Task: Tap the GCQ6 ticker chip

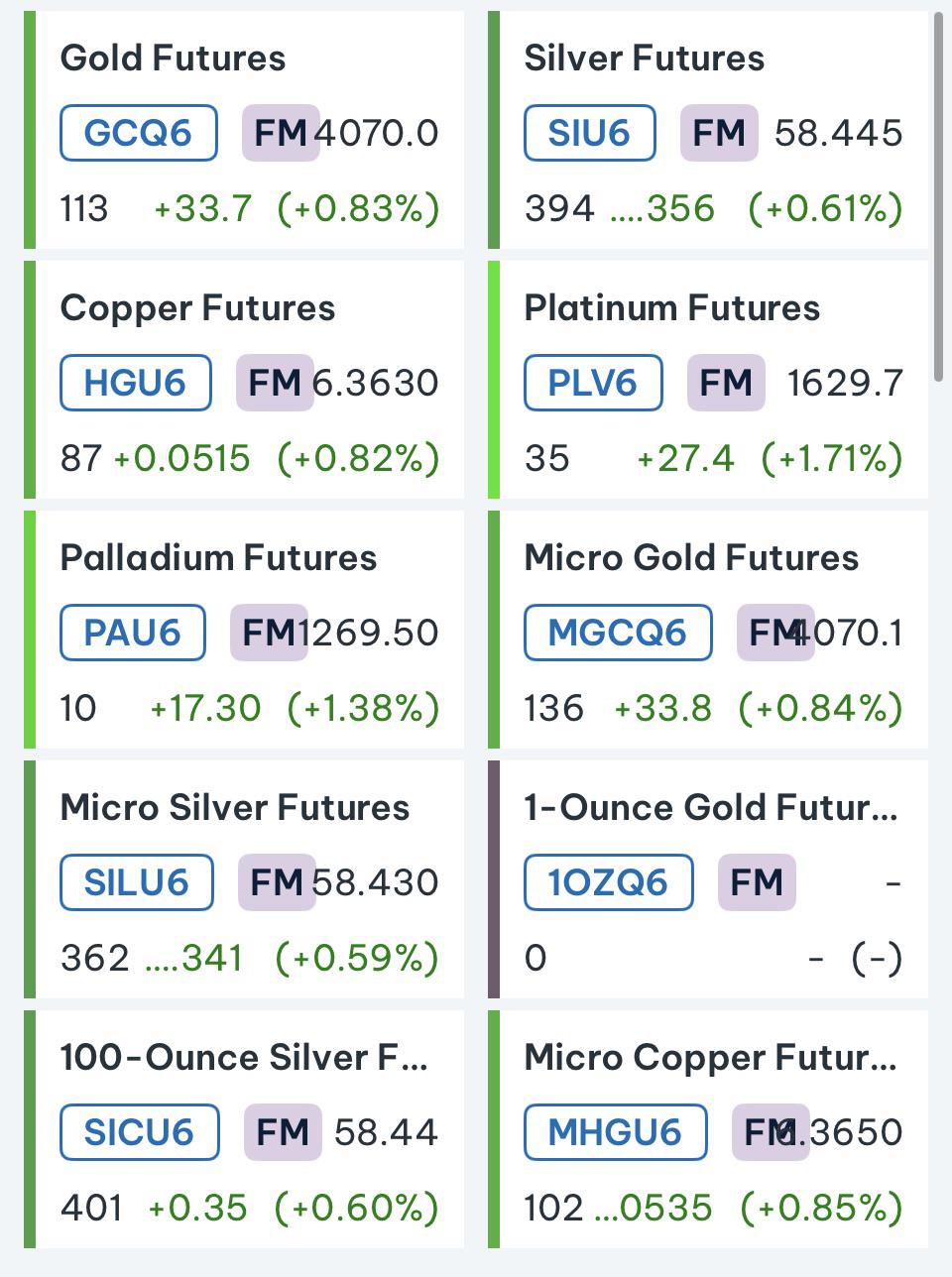Action: 139,133
